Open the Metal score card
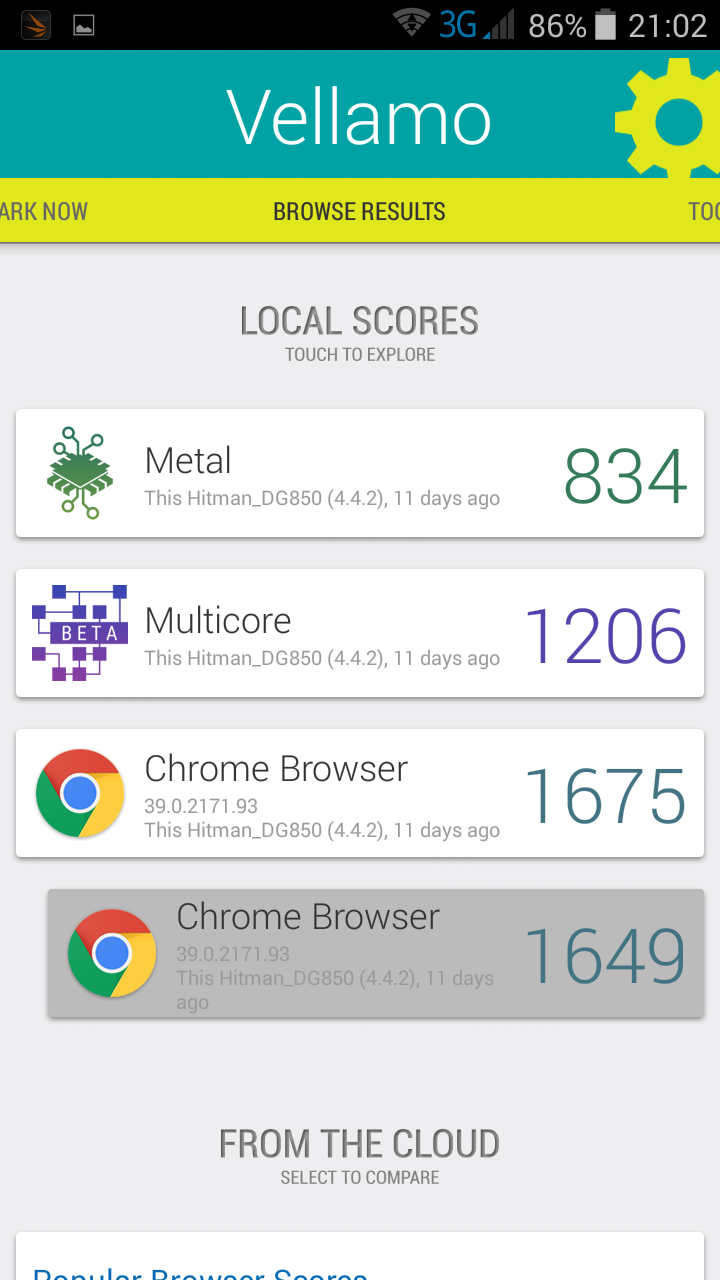 coord(360,473)
